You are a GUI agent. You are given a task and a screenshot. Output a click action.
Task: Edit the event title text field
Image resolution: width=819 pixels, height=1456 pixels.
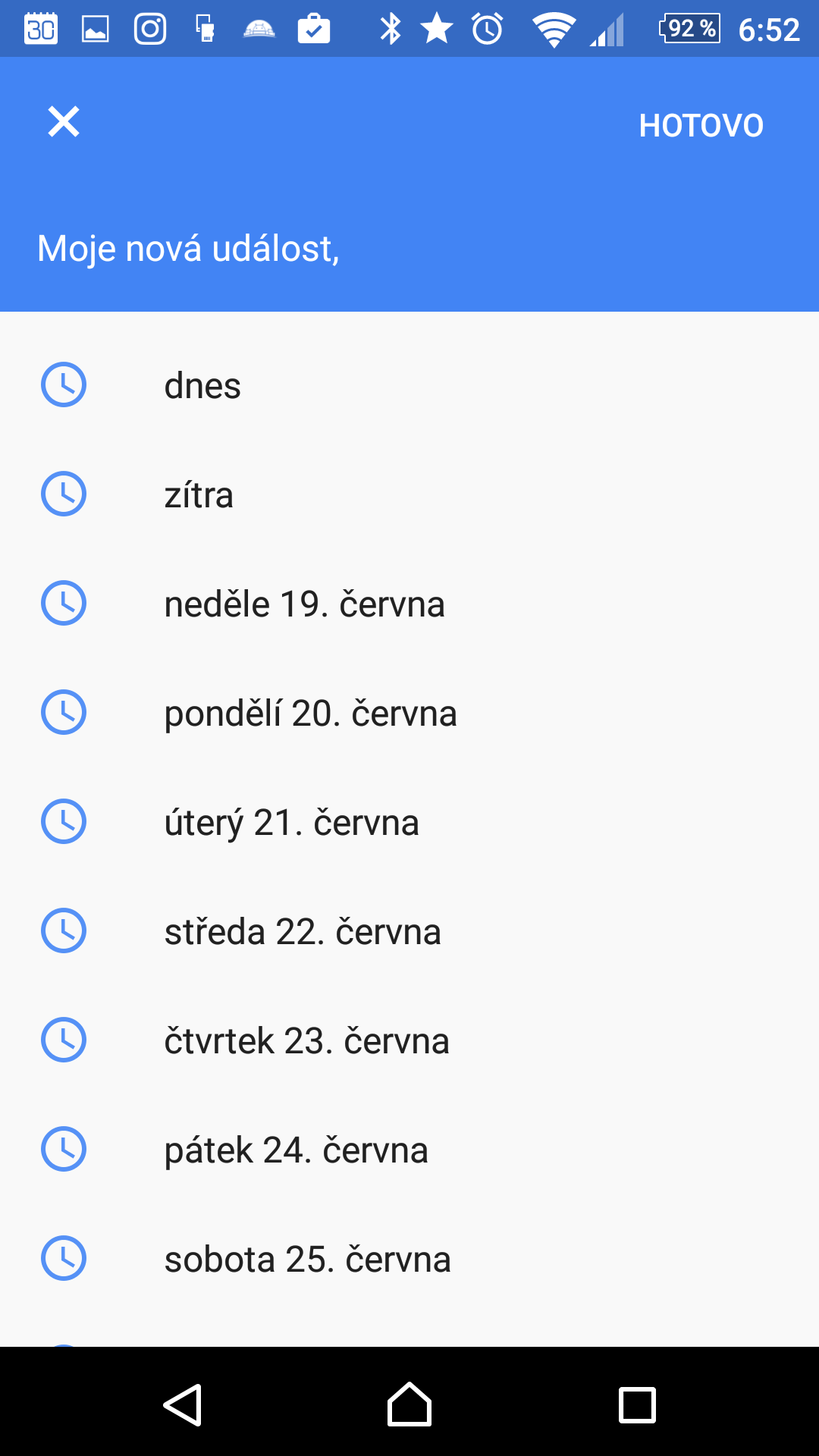(x=409, y=249)
